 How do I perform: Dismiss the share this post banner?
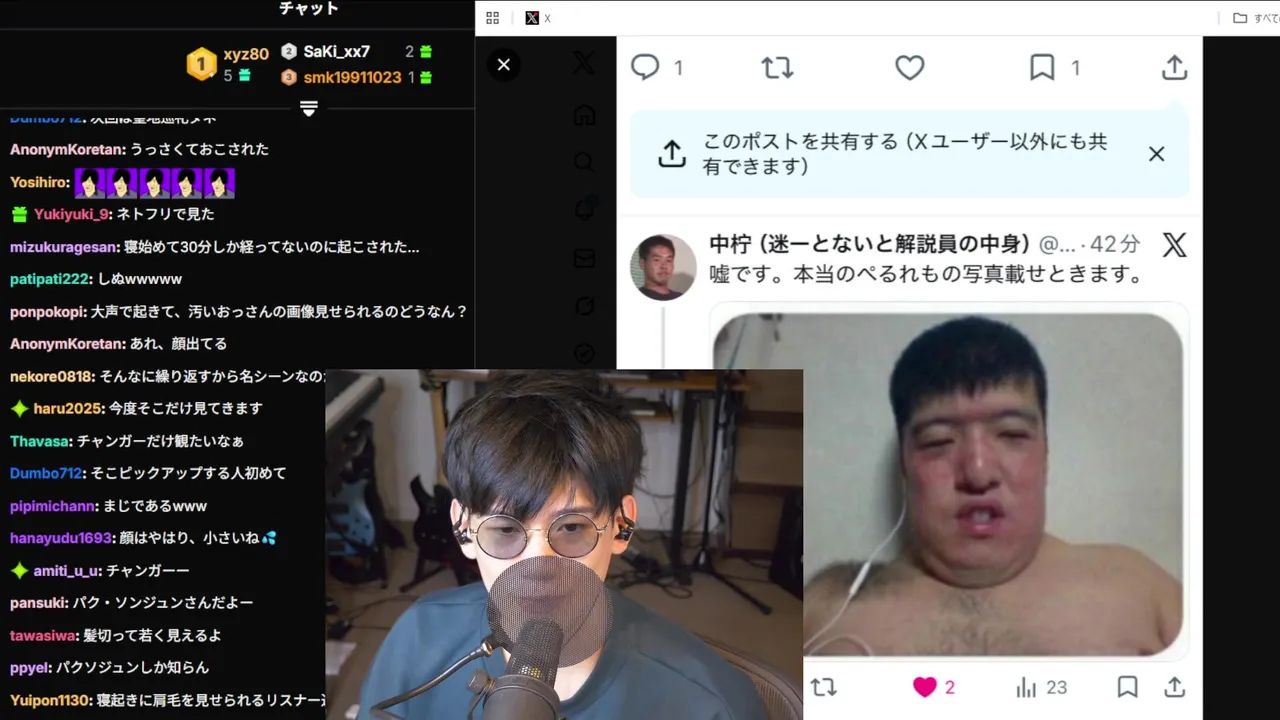click(x=1156, y=154)
